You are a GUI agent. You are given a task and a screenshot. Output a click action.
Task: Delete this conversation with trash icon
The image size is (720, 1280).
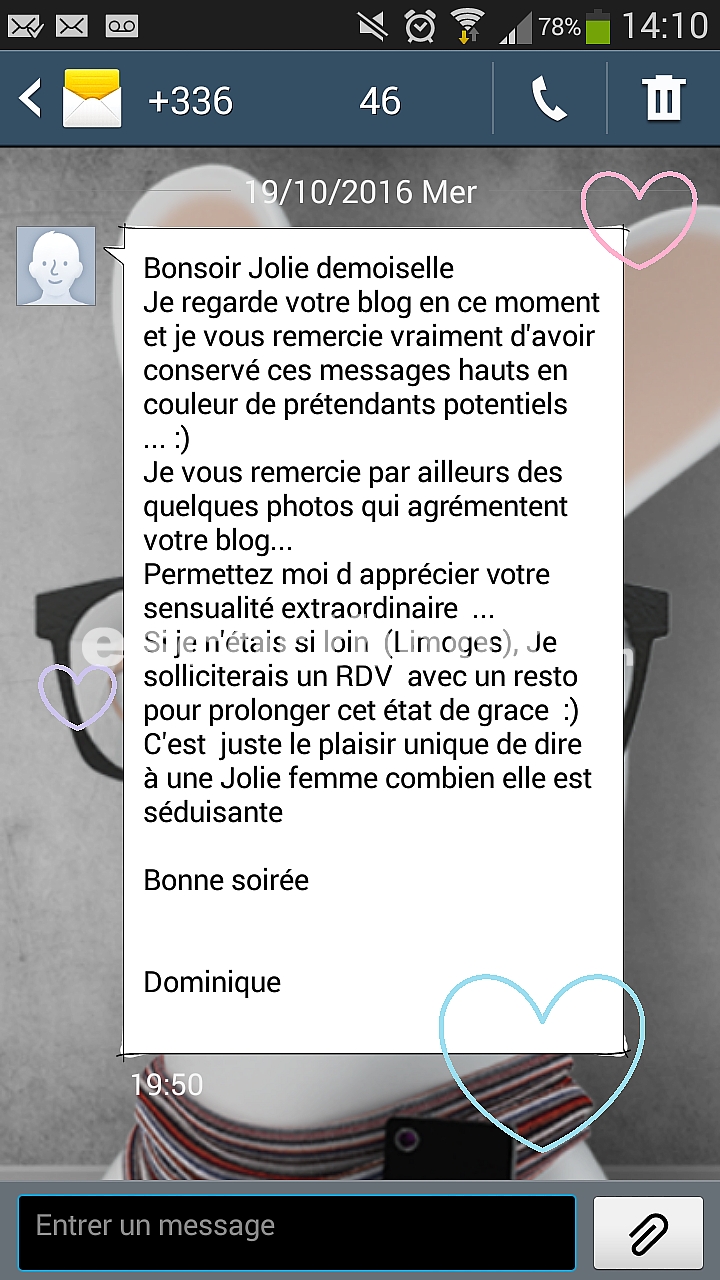click(664, 99)
